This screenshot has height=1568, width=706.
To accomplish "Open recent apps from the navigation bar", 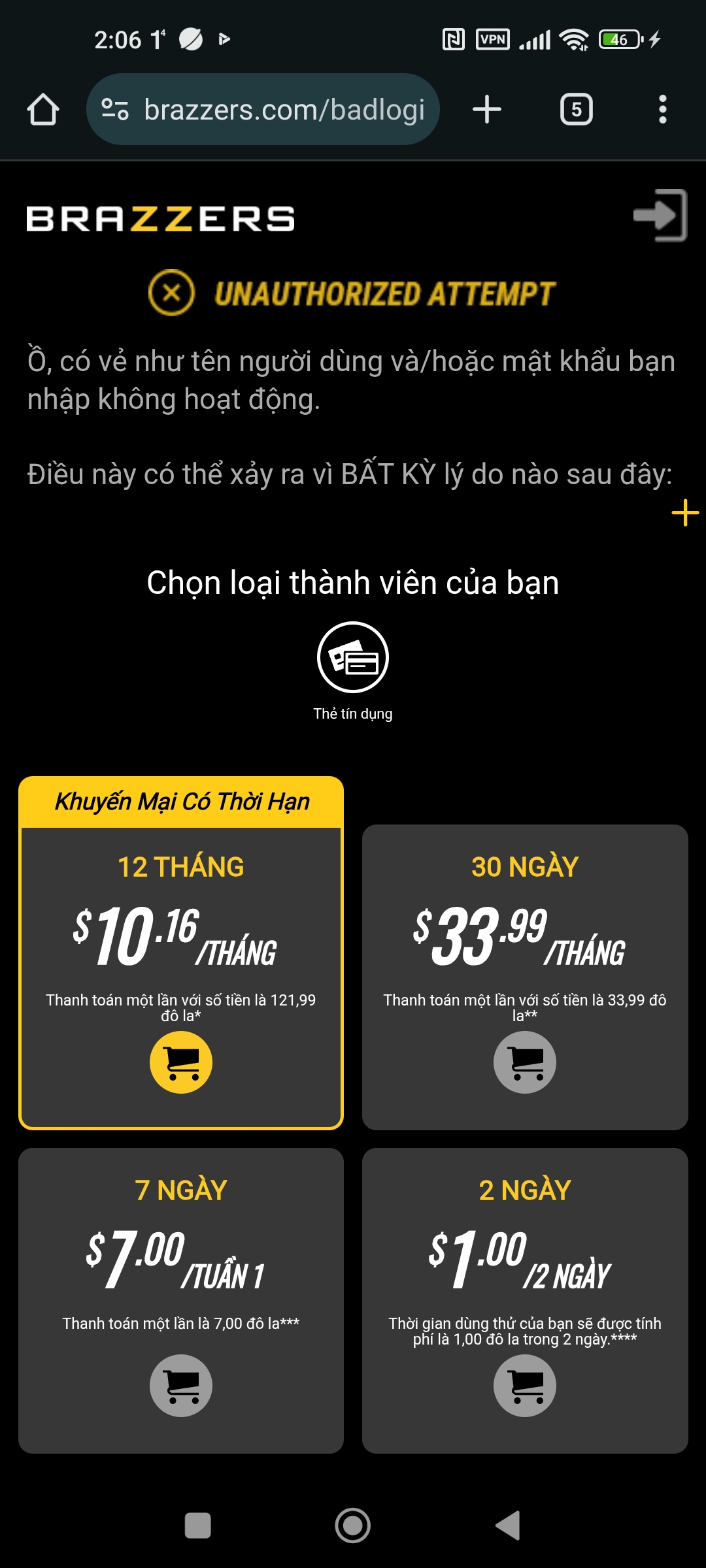I will coord(198,1526).
